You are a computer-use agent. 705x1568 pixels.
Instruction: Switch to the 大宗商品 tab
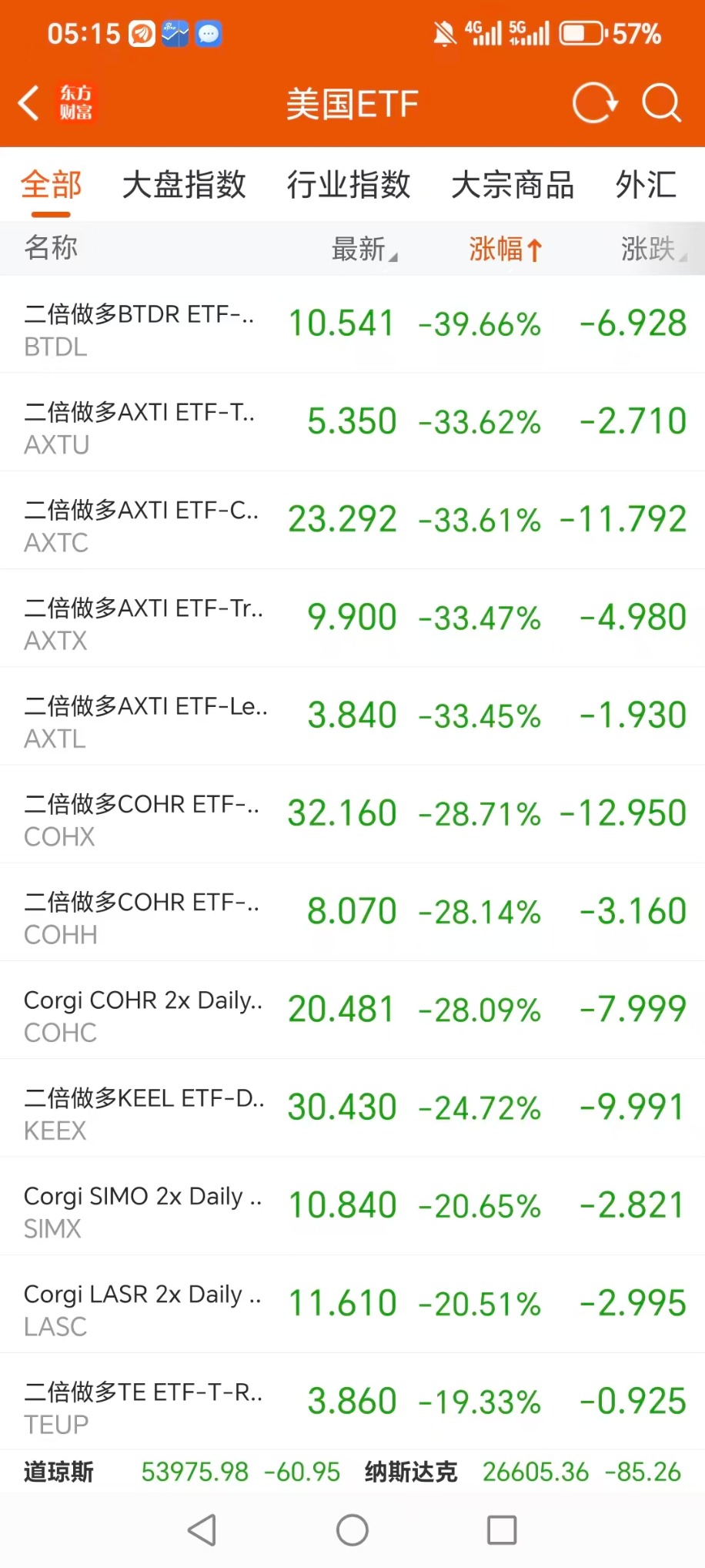coord(513,185)
